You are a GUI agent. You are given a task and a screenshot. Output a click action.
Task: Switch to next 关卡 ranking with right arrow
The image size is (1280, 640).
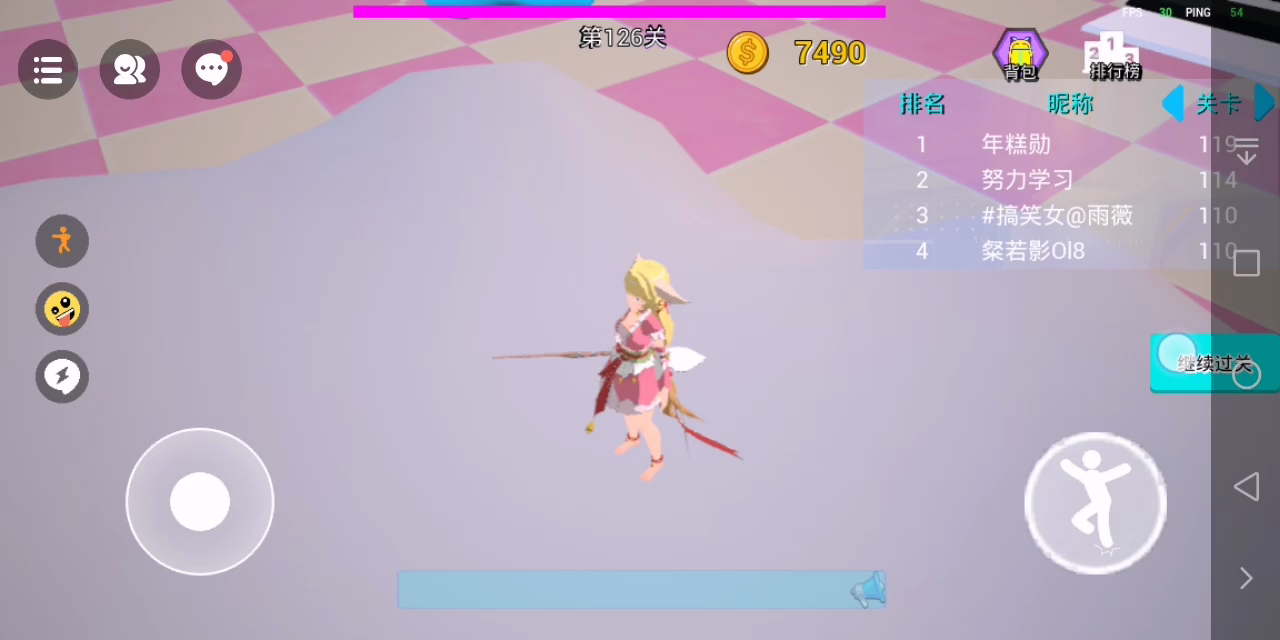[x=1264, y=103]
